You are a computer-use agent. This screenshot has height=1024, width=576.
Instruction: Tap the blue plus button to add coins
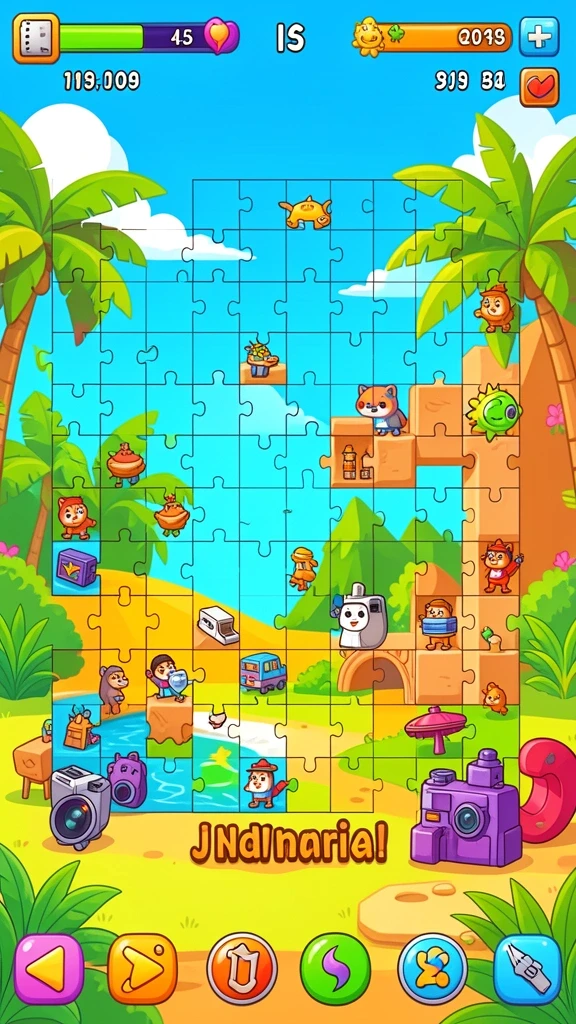pyautogui.click(x=539, y=37)
